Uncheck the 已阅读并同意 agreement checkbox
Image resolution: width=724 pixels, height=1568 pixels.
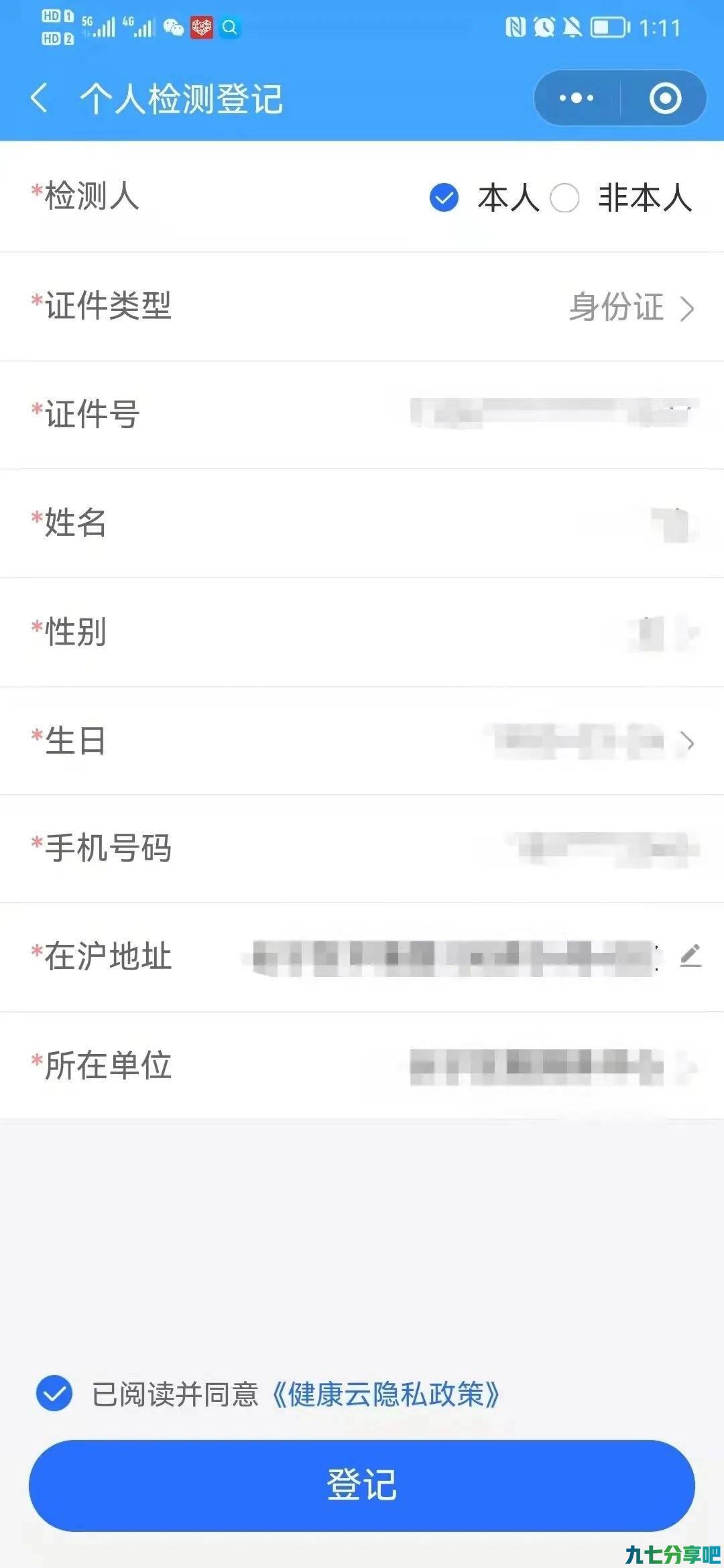54,1393
